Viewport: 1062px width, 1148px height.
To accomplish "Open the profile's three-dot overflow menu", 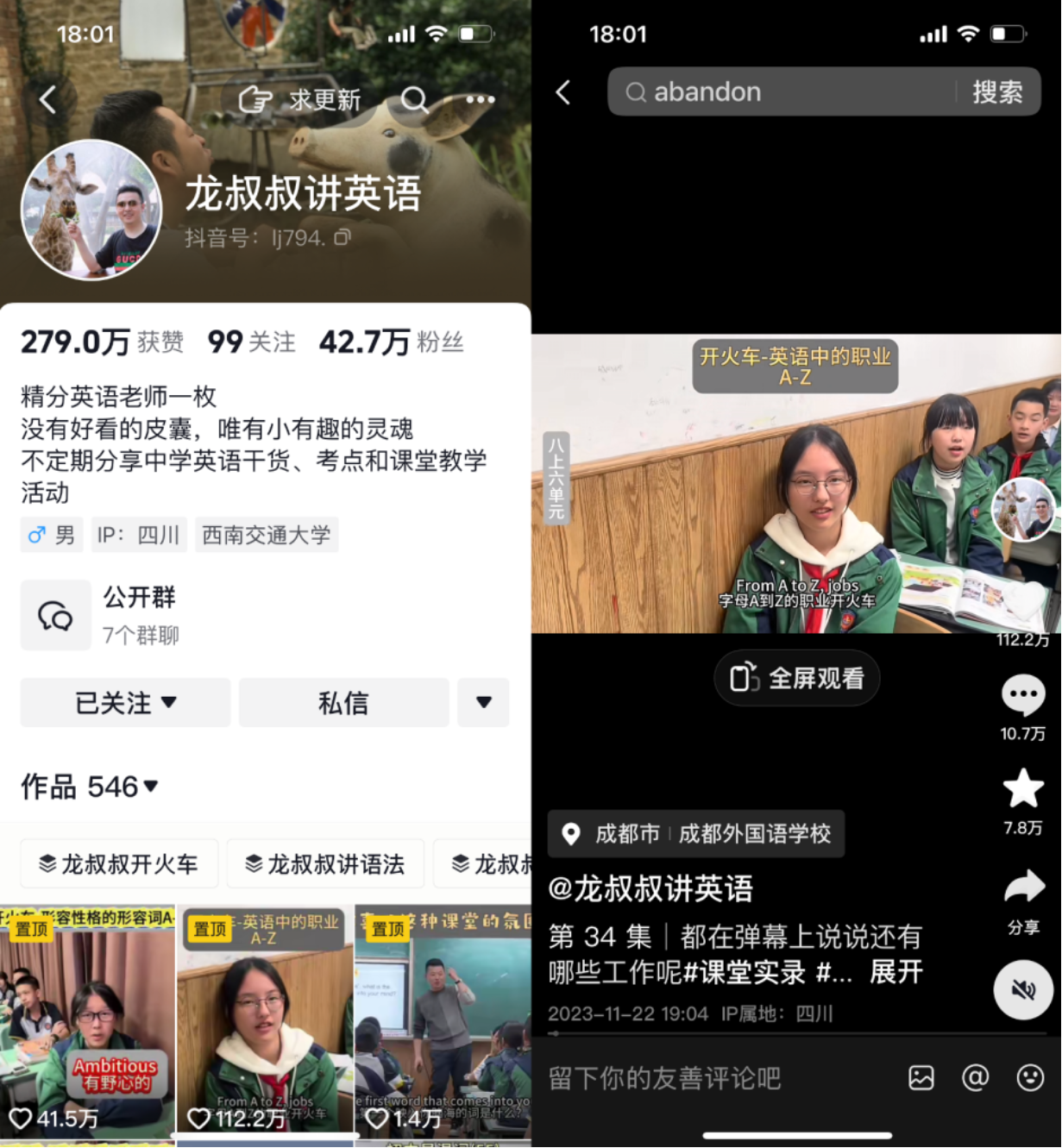I will tap(481, 100).
